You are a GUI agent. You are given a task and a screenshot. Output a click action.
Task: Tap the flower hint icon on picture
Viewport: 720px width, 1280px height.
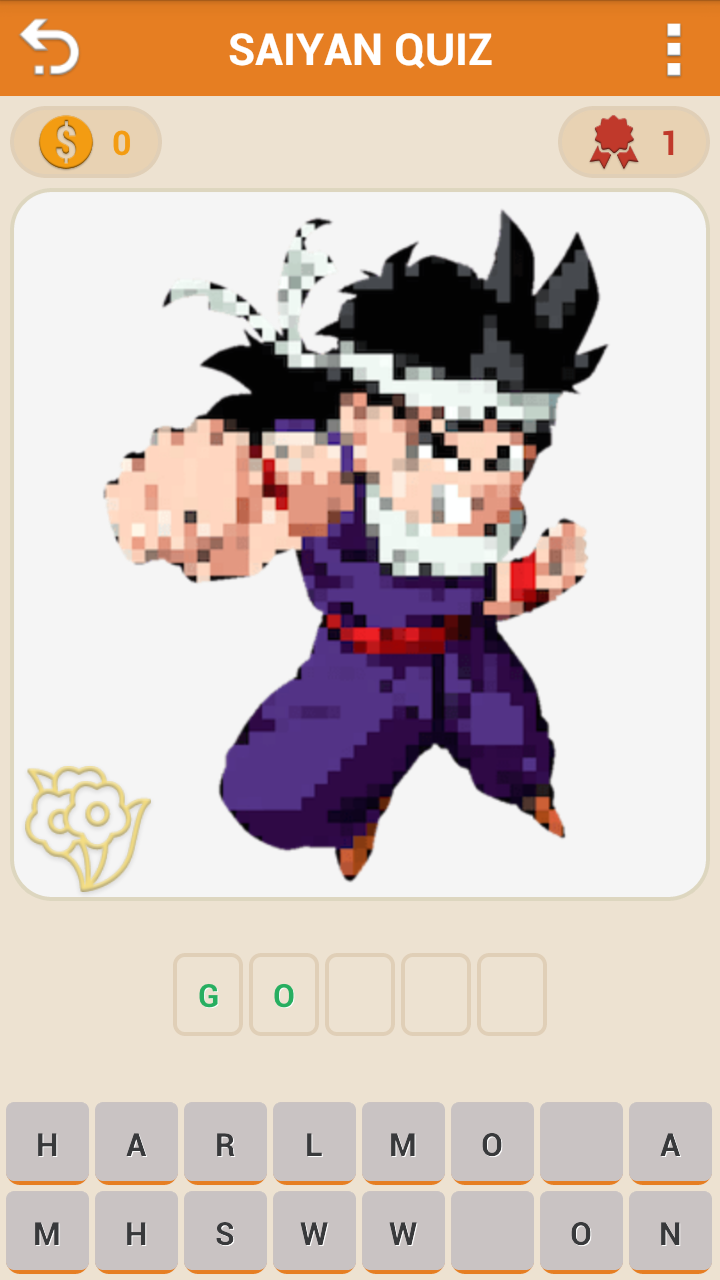(86, 827)
